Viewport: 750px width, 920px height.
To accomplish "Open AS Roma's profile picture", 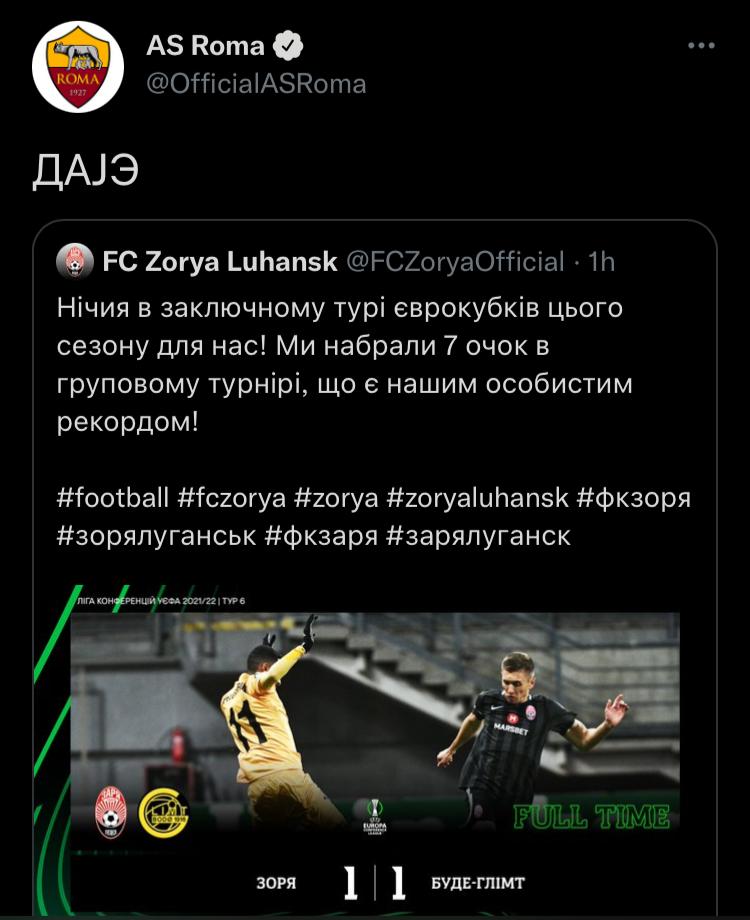I will pos(77,65).
